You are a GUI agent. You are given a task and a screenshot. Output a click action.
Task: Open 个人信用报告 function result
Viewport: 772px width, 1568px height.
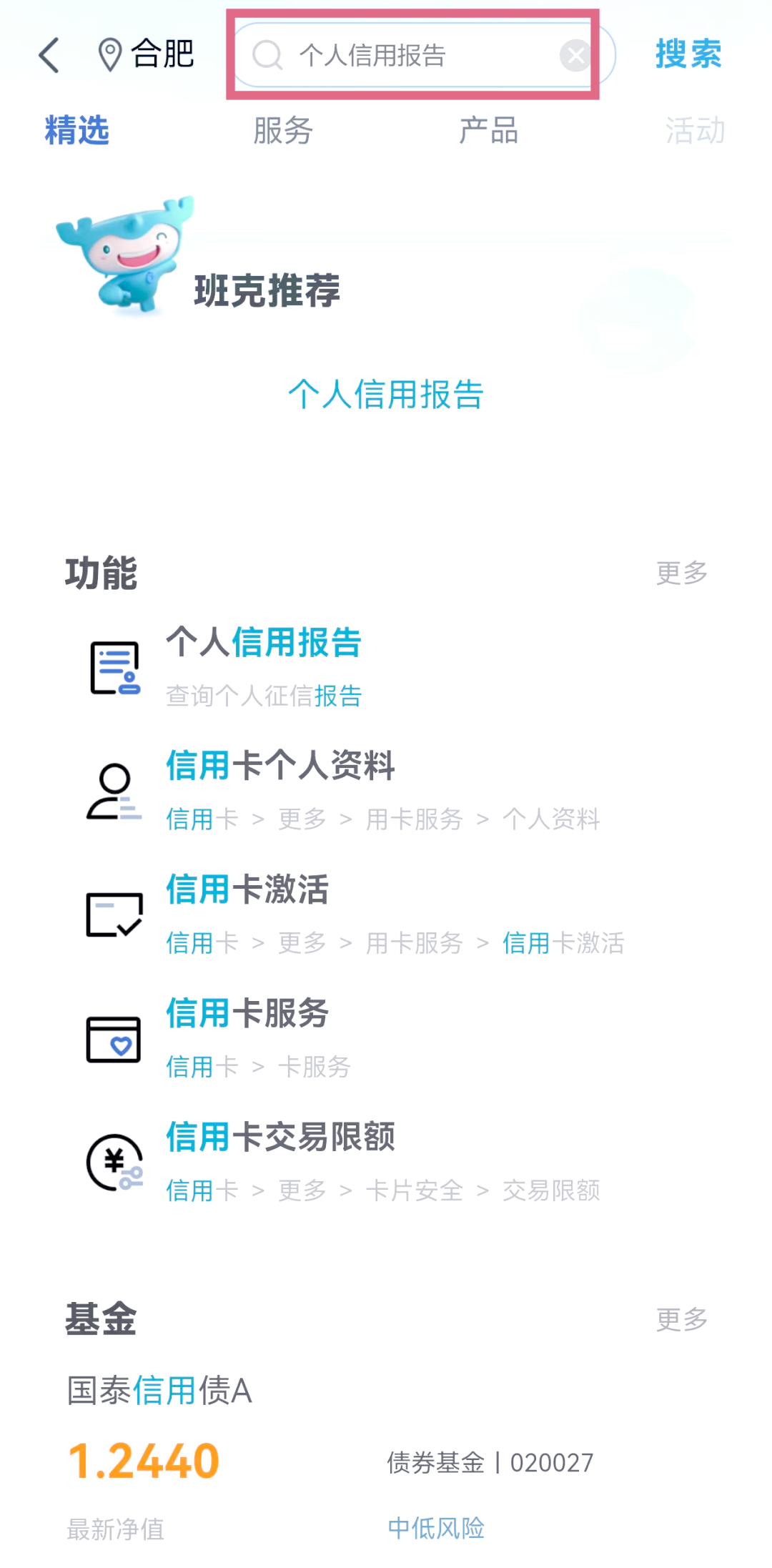pos(264,666)
